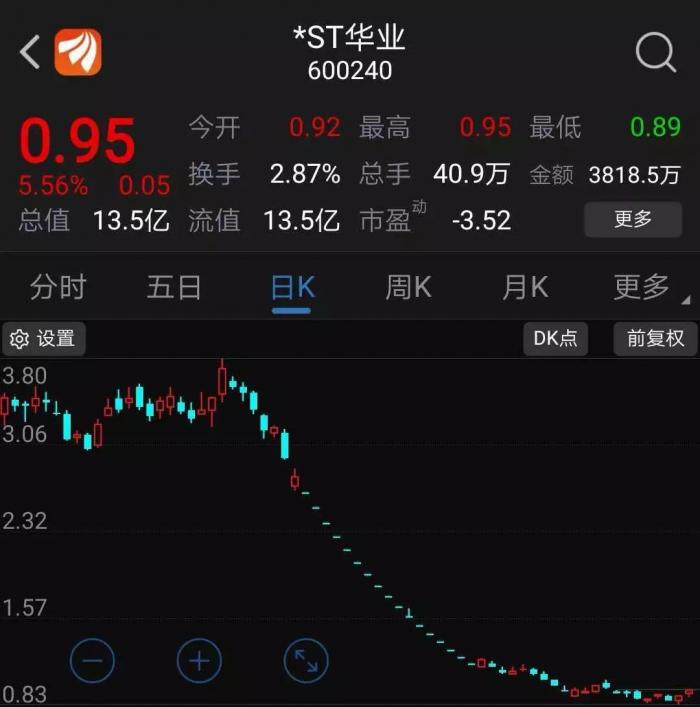700x707 pixels.
Task: Switch to the 分时 tab
Action: coord(58,288)
